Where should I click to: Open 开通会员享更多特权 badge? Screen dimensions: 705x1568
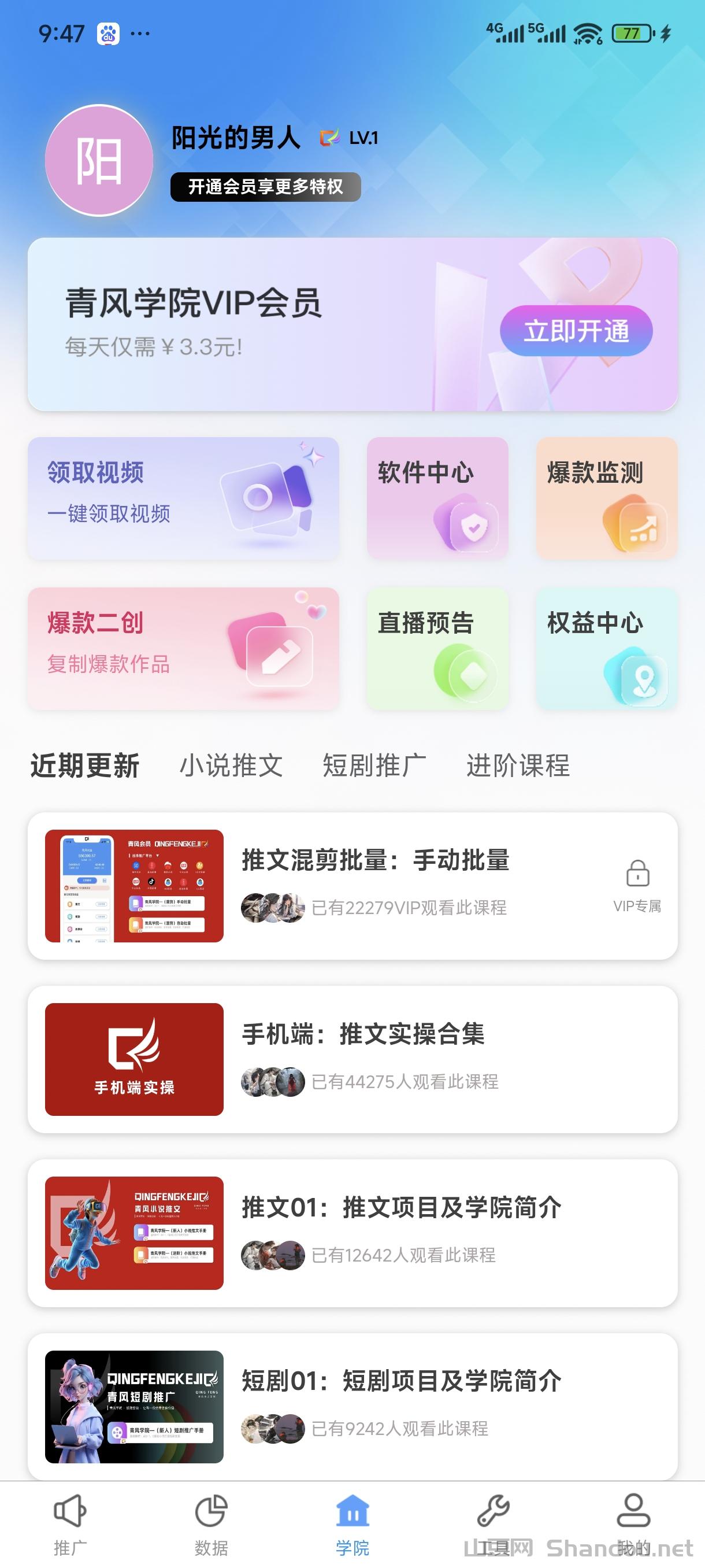coord(265,186)
